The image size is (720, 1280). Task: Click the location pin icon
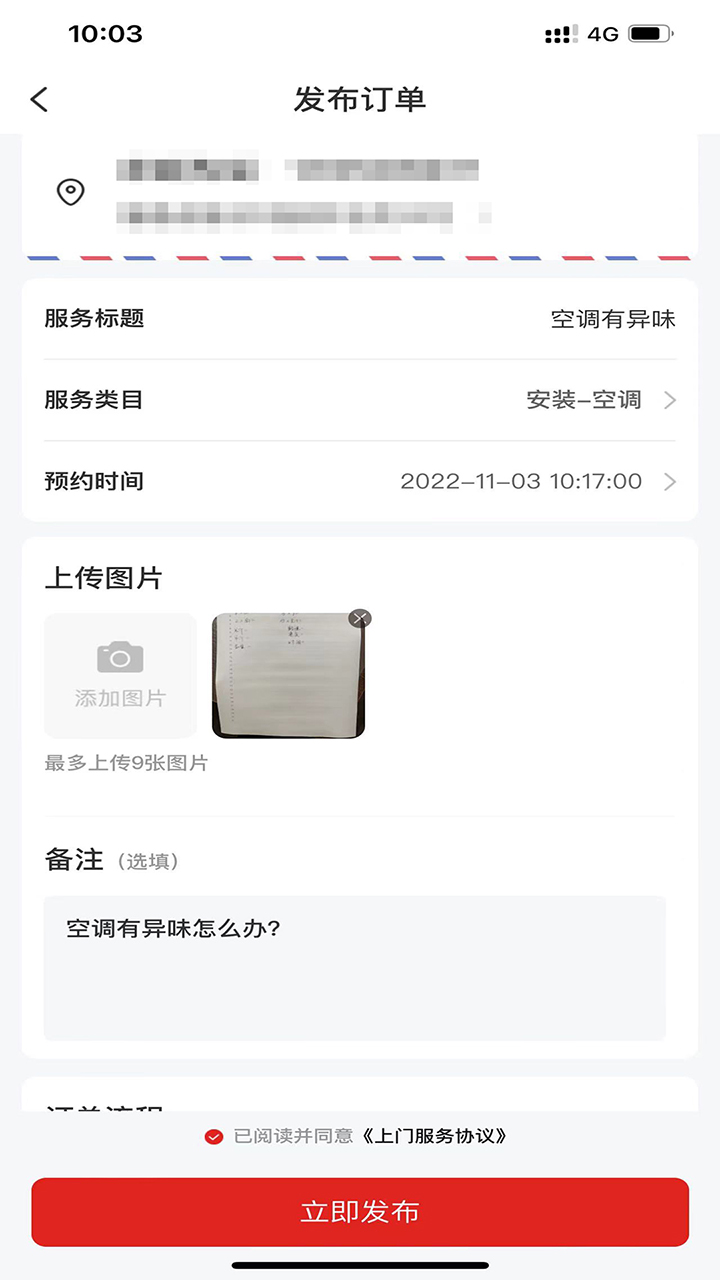[x=71, y=193]
